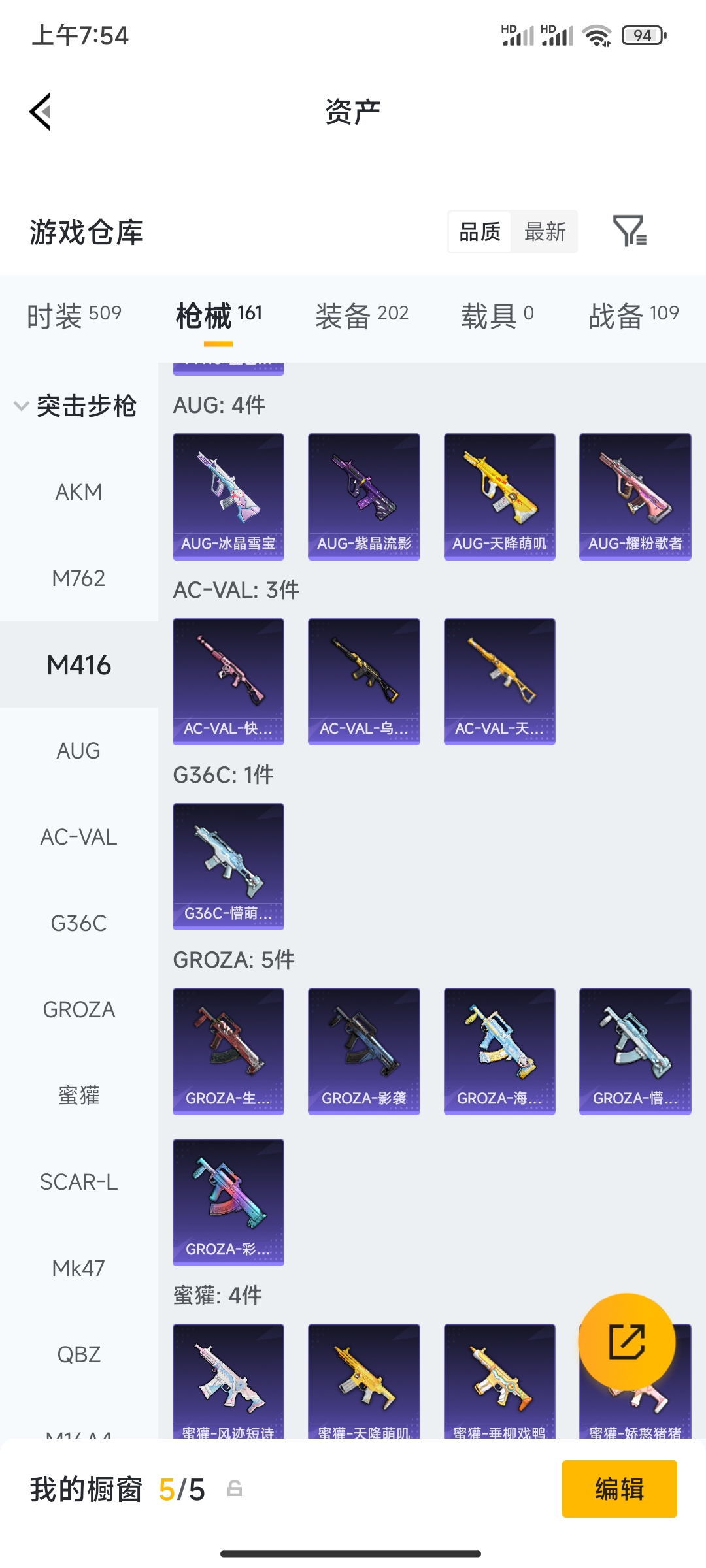
Task: Go back using the top-left arrow
Action: click(41, 112)
